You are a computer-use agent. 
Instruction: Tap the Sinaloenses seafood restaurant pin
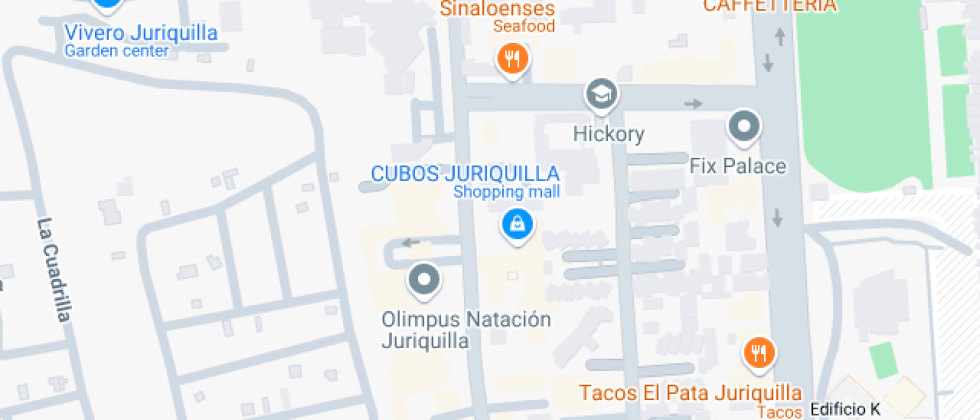point(513,57)
